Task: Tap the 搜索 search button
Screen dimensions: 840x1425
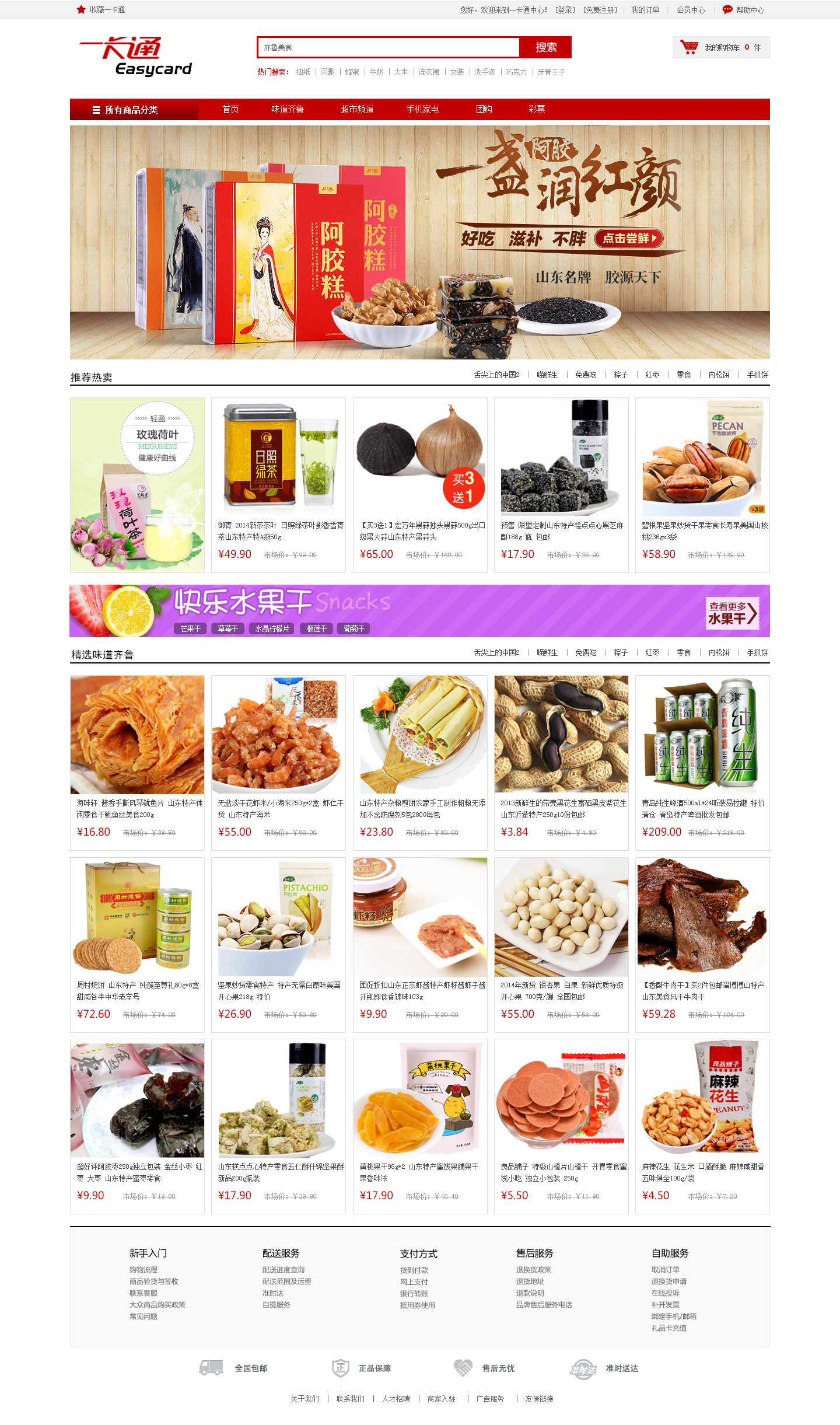Action: 545,47
